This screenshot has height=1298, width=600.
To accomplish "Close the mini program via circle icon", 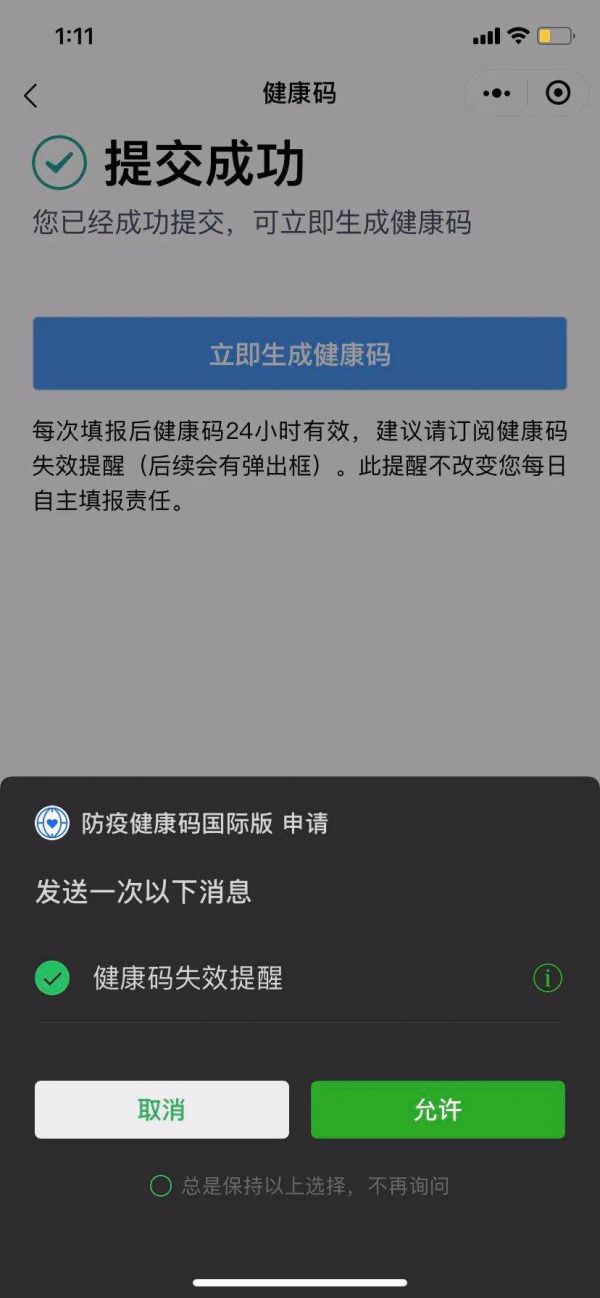I will point(557,93).
